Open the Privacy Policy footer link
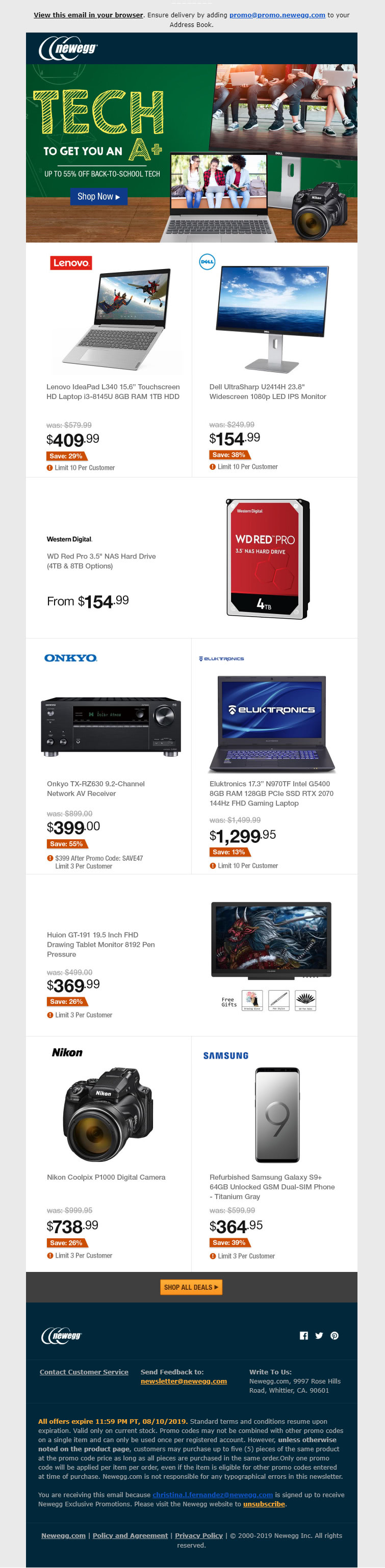The width and height of the screenshot is (385, 1568). (x=198, y=1535)
